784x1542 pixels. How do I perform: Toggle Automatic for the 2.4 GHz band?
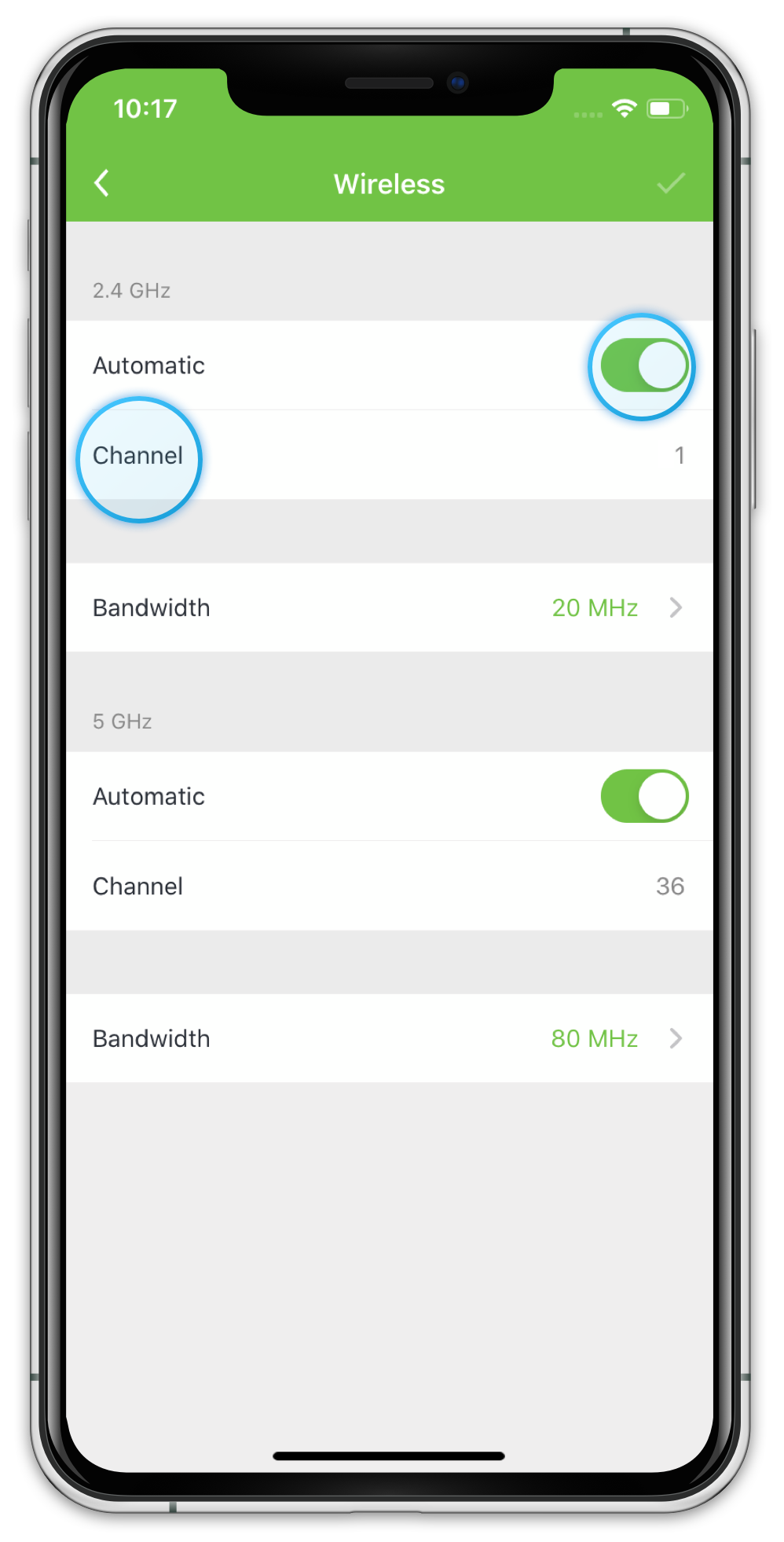click(x=644, y=365)
